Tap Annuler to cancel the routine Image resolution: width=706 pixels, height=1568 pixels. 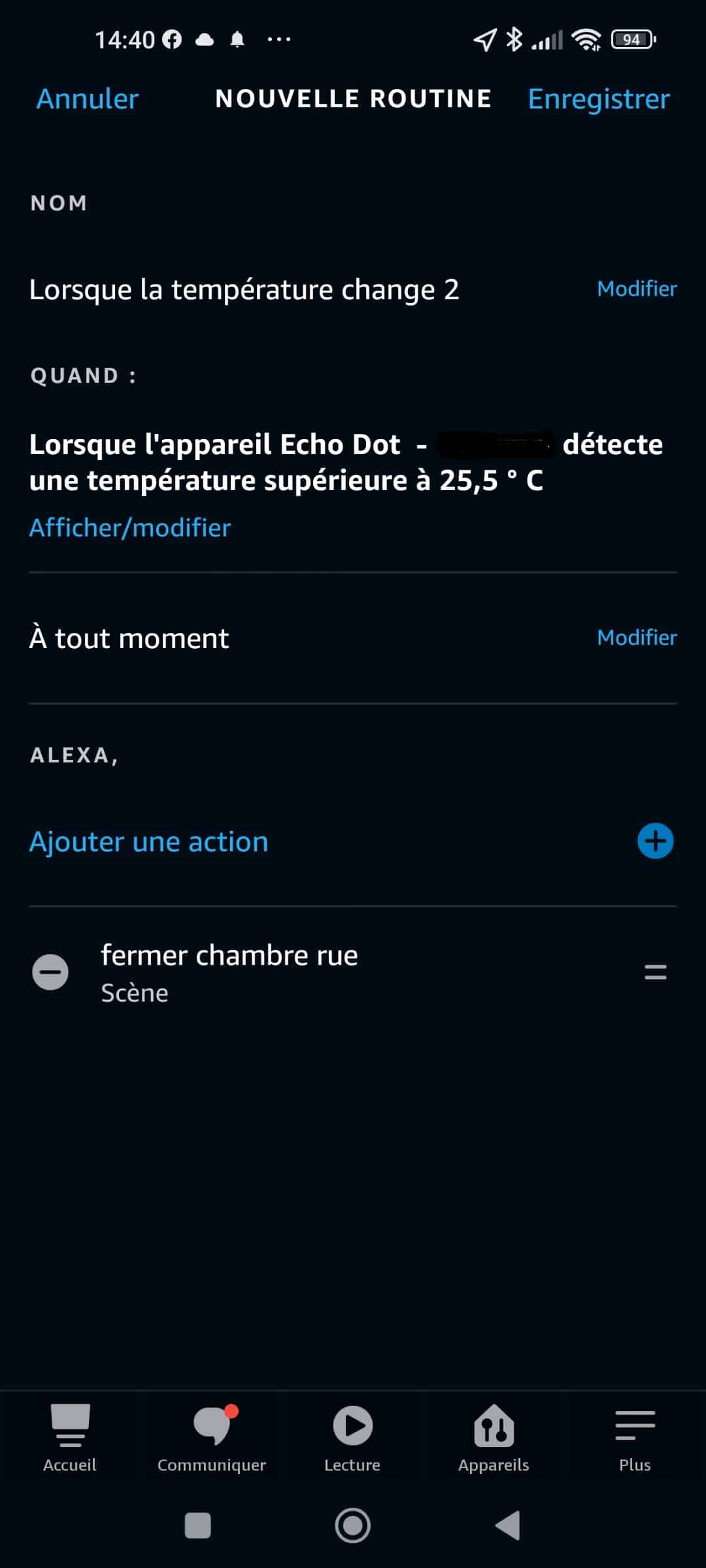87,99
